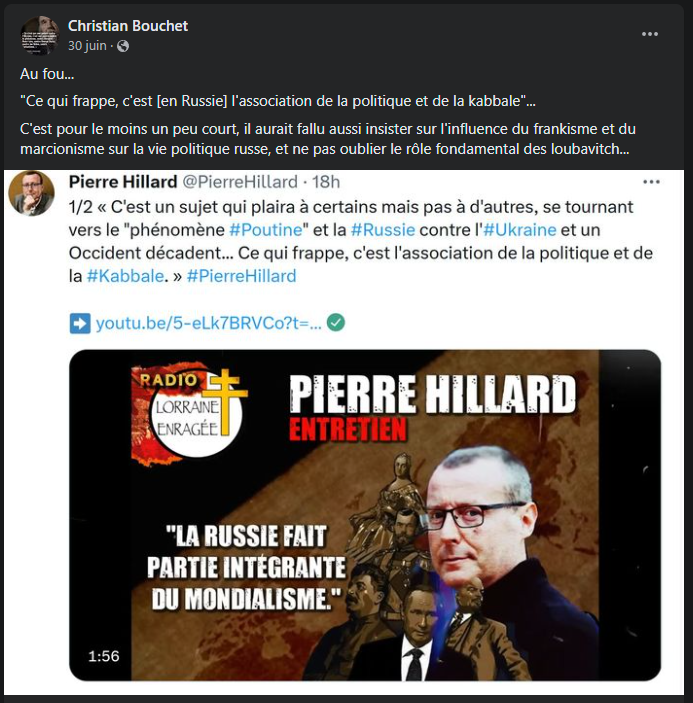The height and width of the screenshot is (703, 693).
Task: Open Christian Bouchet's profile picture
Action: [39, 35]
